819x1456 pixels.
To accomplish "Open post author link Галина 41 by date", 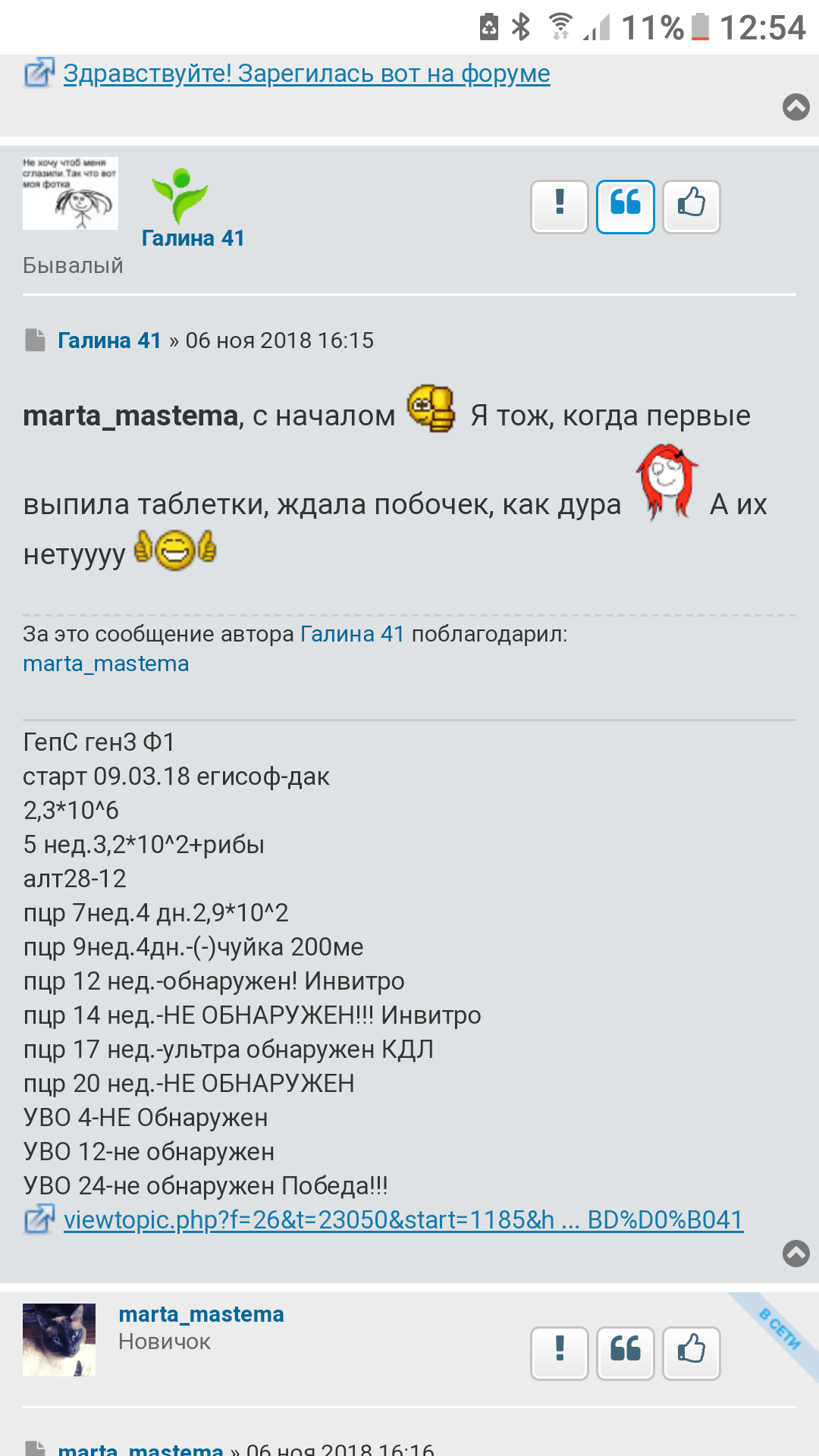I will point(110,340).
